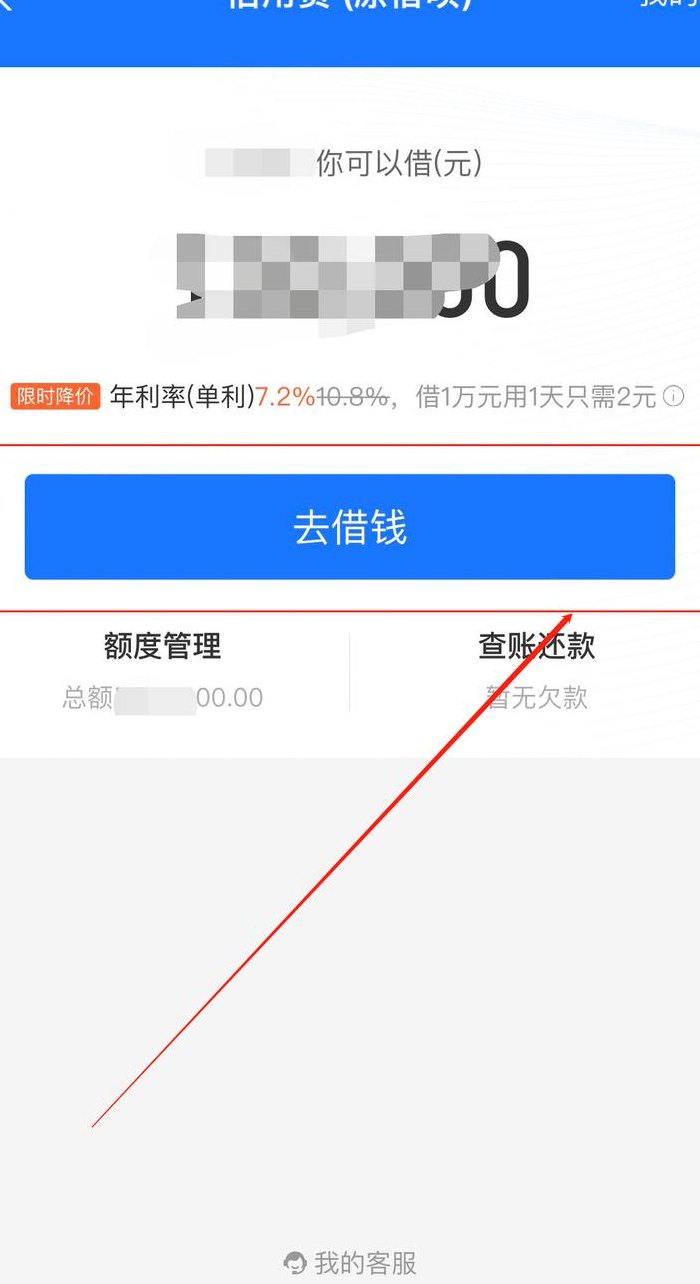Contact 我的客服
The width and height of the screenshot is (700, 1284).
point(350,1263)
